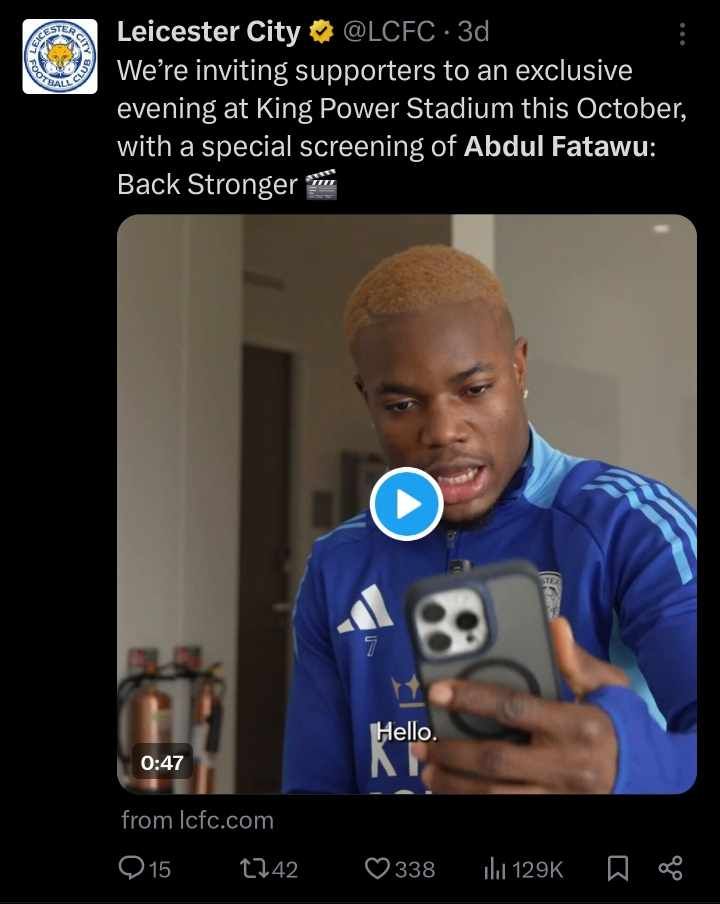
Task: Open the Leicester City account name
Action: [x=208, y=32]
